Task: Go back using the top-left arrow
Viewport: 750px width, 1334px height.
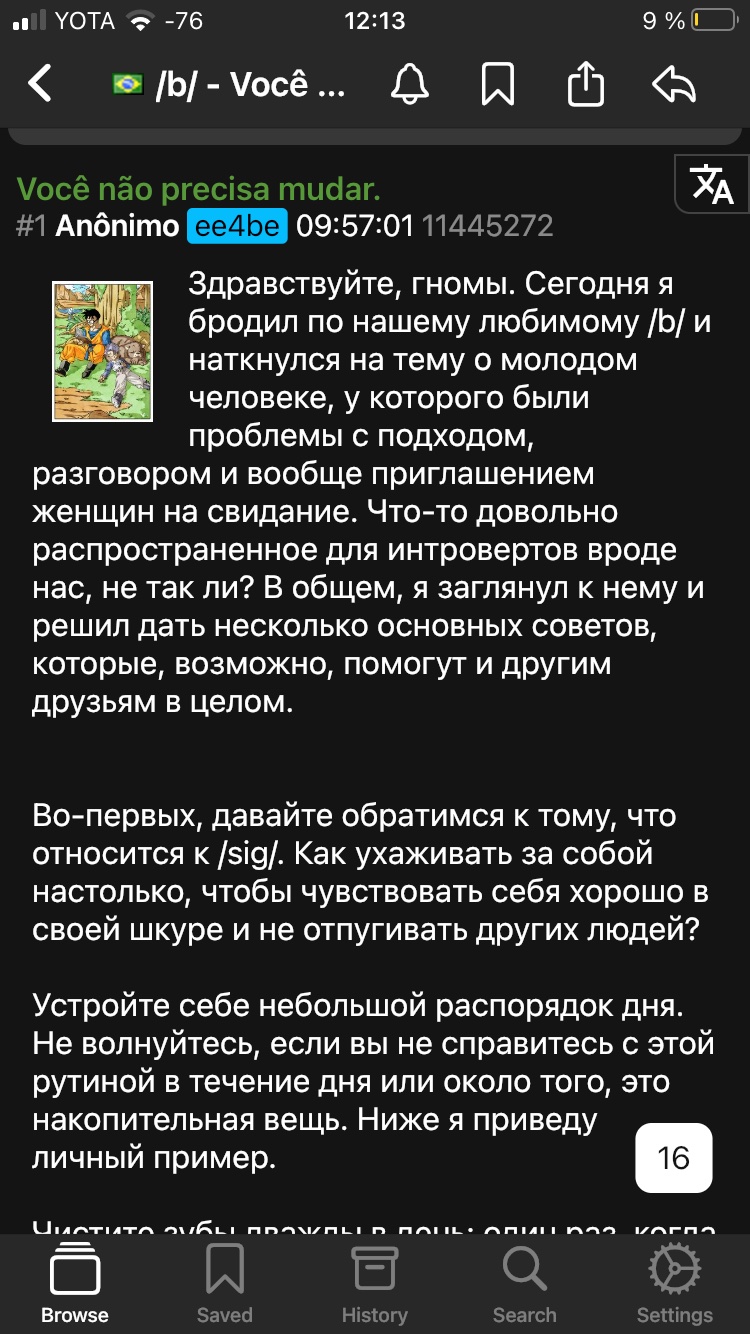Action: [40, 84]
